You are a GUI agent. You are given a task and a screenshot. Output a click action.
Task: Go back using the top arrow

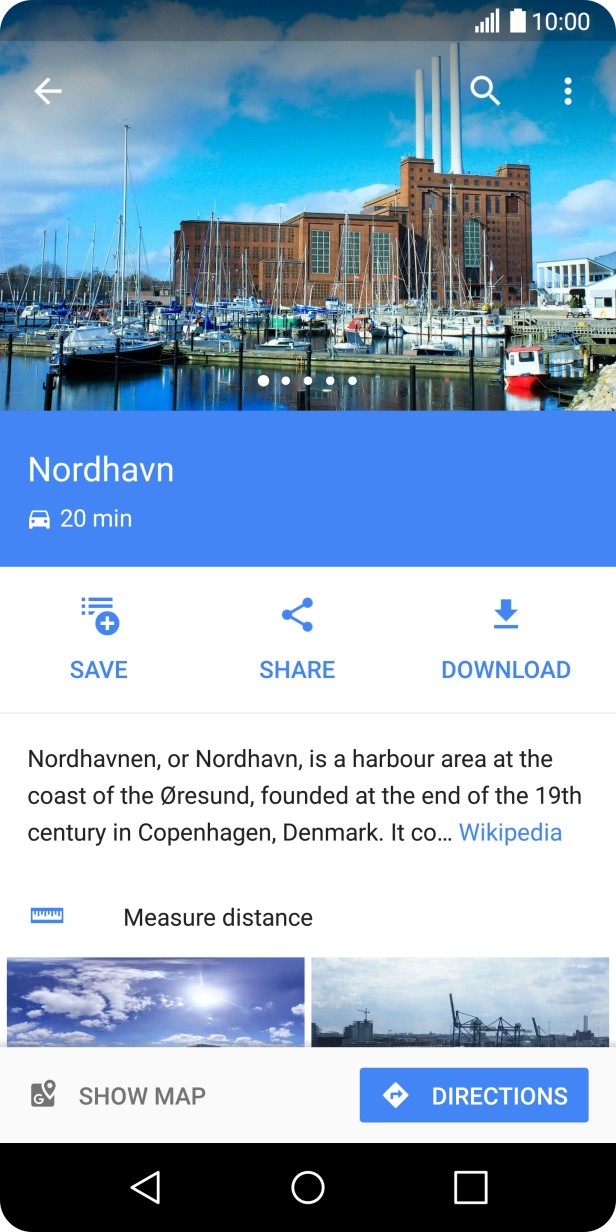48,91
